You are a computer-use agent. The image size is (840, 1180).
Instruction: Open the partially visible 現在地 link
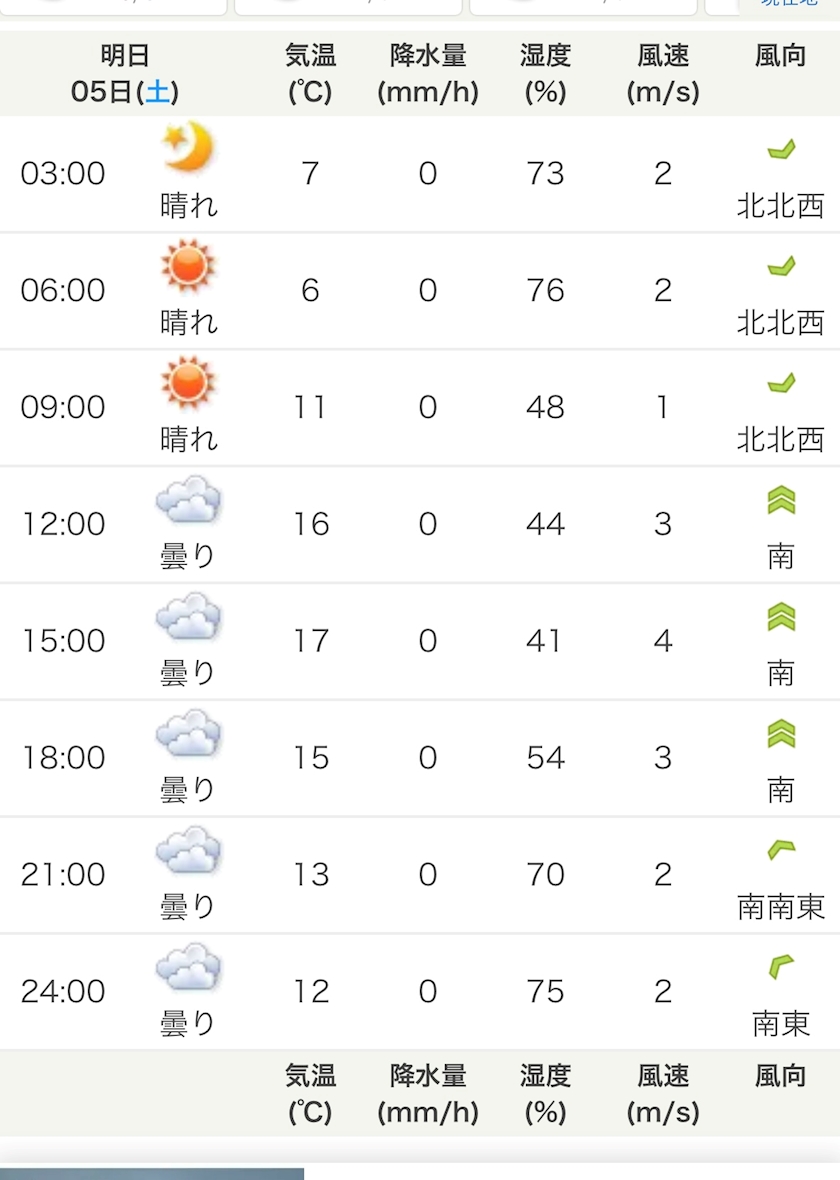tap(790, 3)
